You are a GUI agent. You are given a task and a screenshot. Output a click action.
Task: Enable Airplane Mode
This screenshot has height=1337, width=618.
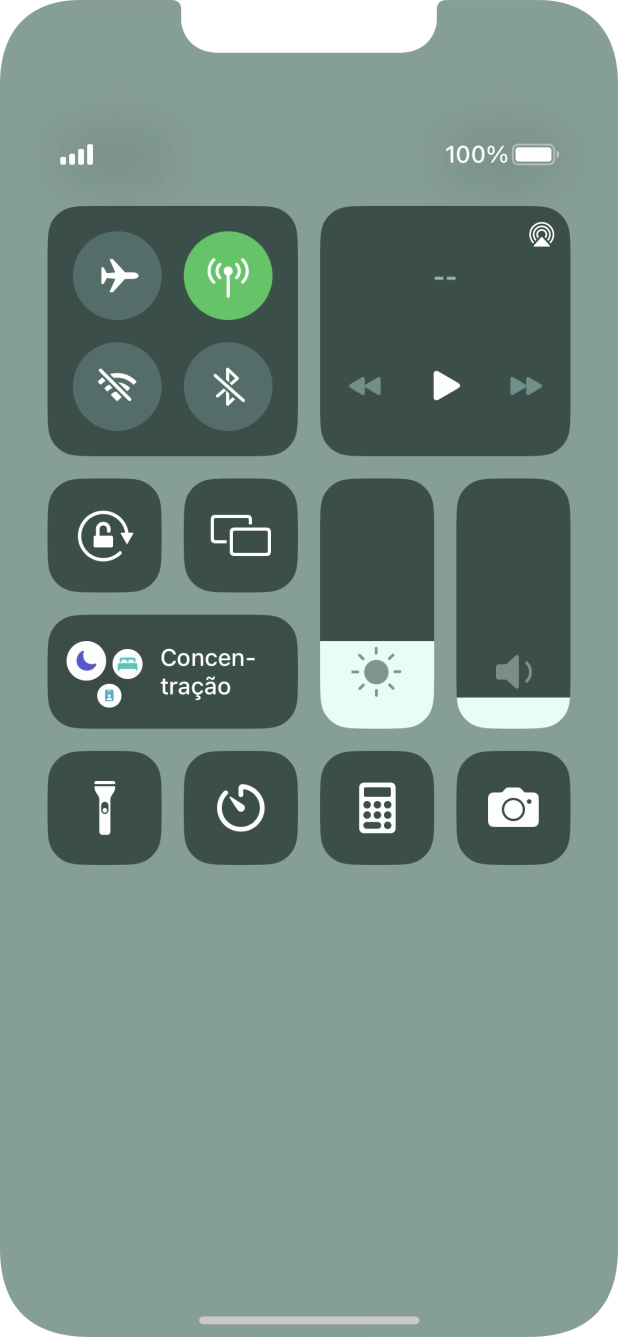(117, 275)
